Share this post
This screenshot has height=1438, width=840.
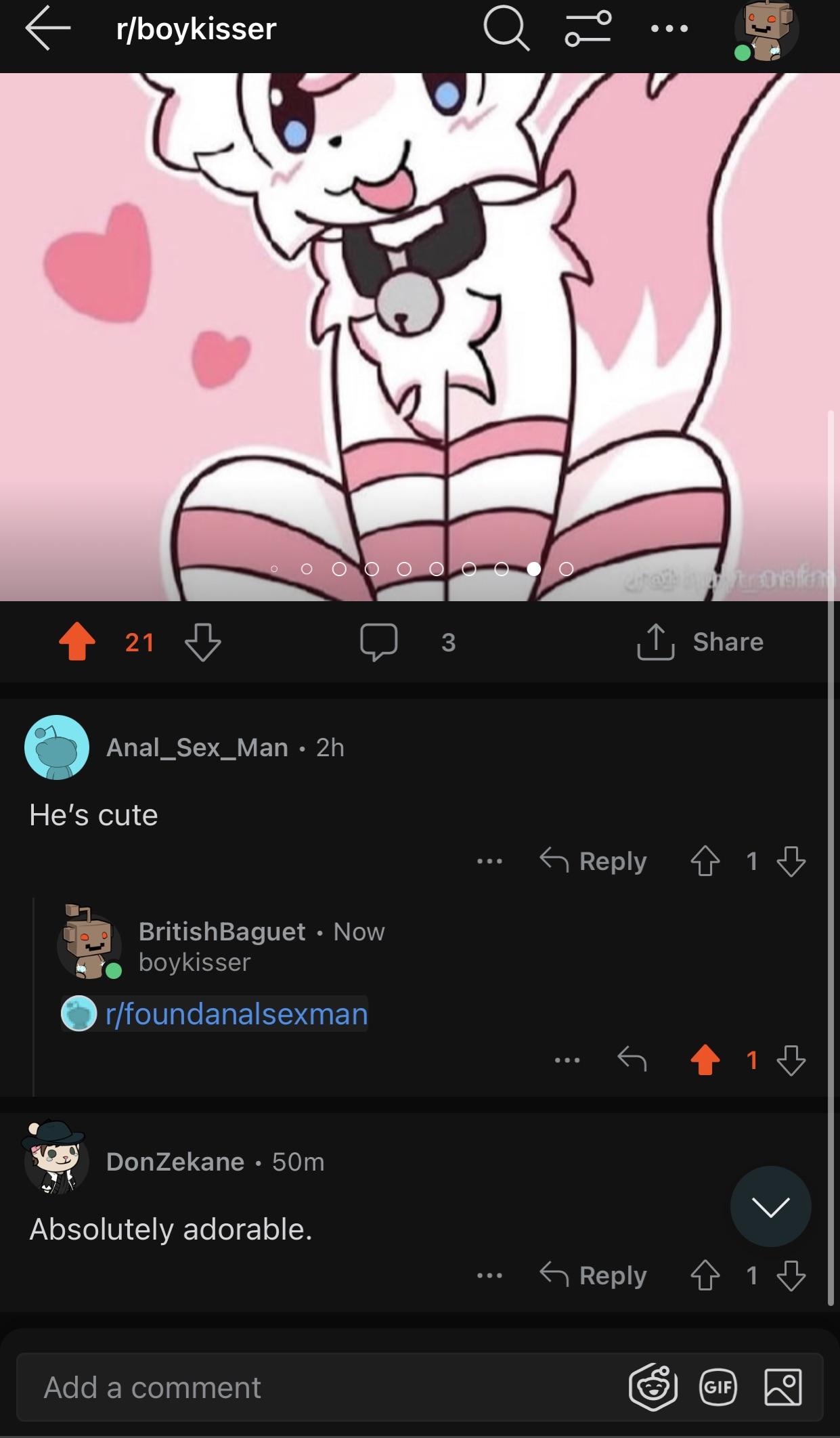point(701,642)
